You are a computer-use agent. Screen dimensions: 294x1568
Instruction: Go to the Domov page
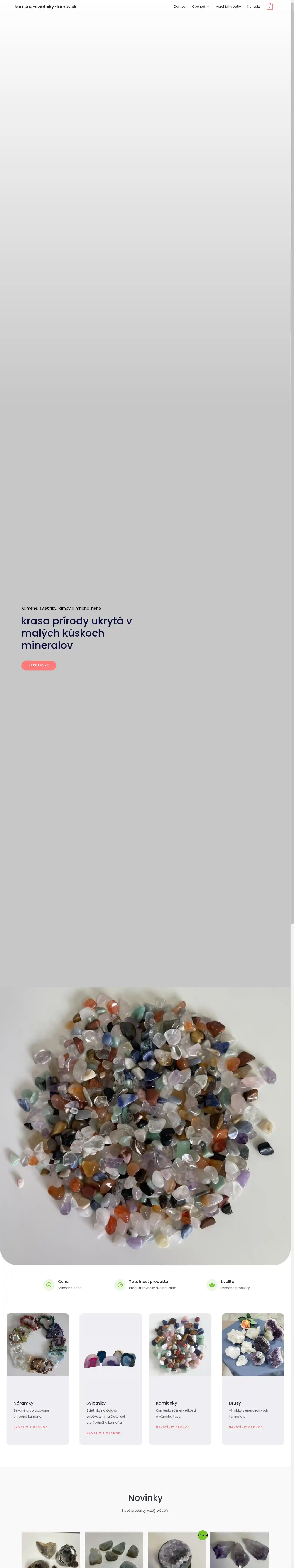tap(180, 7)
